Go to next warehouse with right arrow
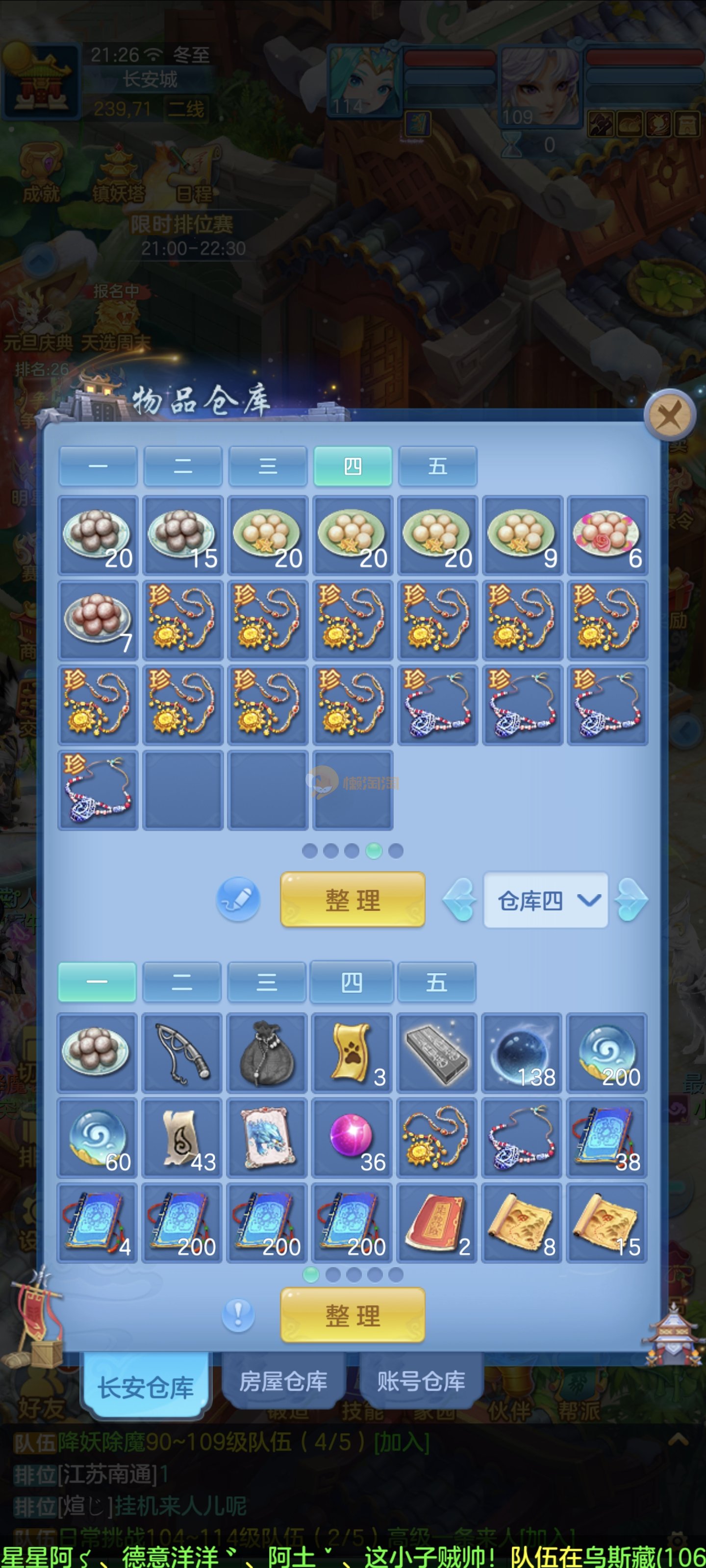This screenshot has width=706, height=1568. (x=631, y=900)
